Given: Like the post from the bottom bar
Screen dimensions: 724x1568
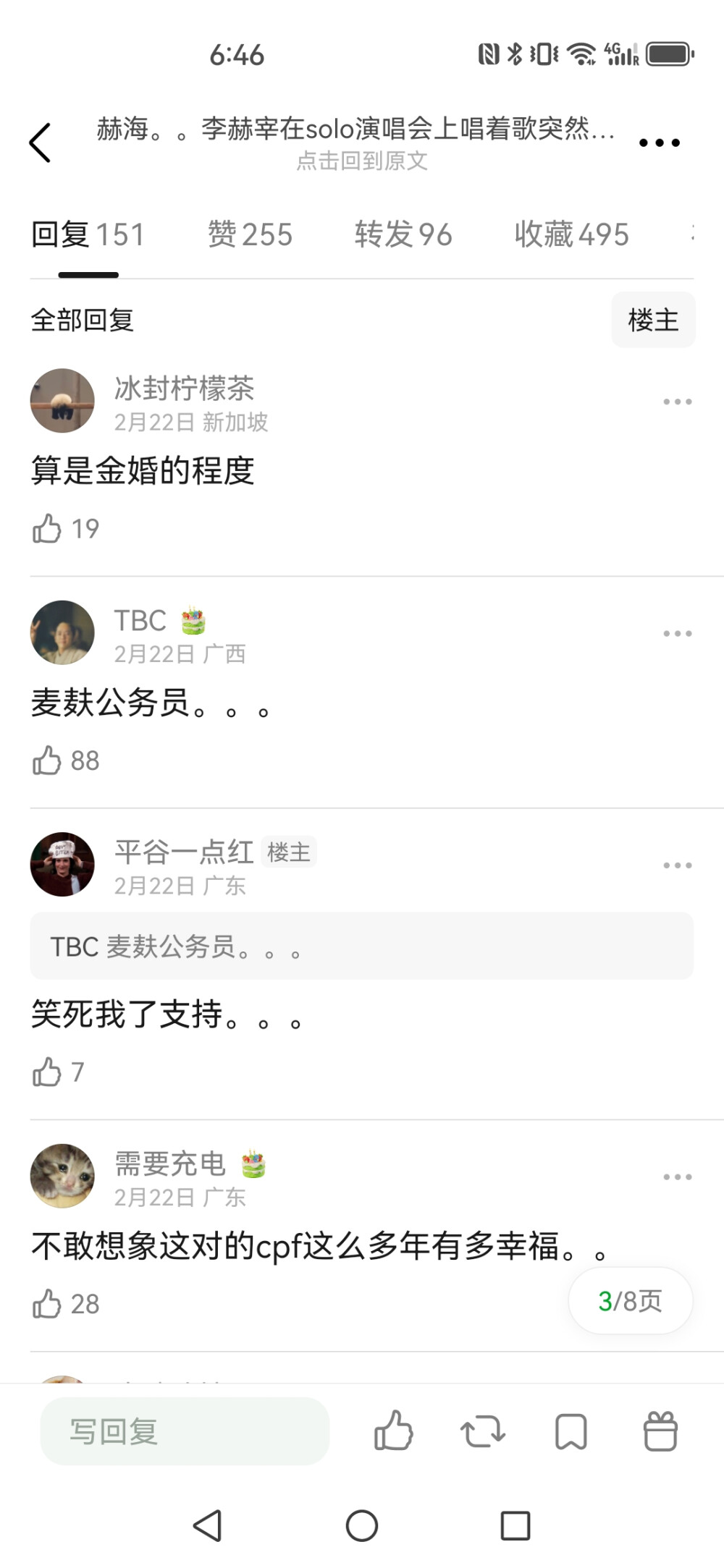Looking at the screenshot, I should (x=393, y=1431).
